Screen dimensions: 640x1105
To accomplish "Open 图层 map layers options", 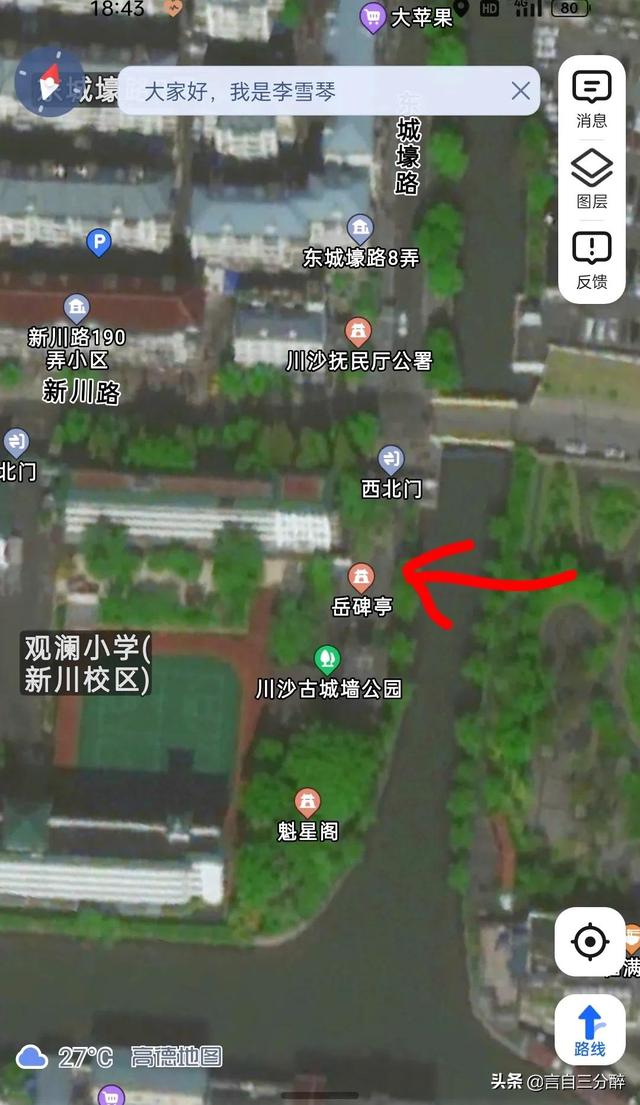I will [591, 180].
